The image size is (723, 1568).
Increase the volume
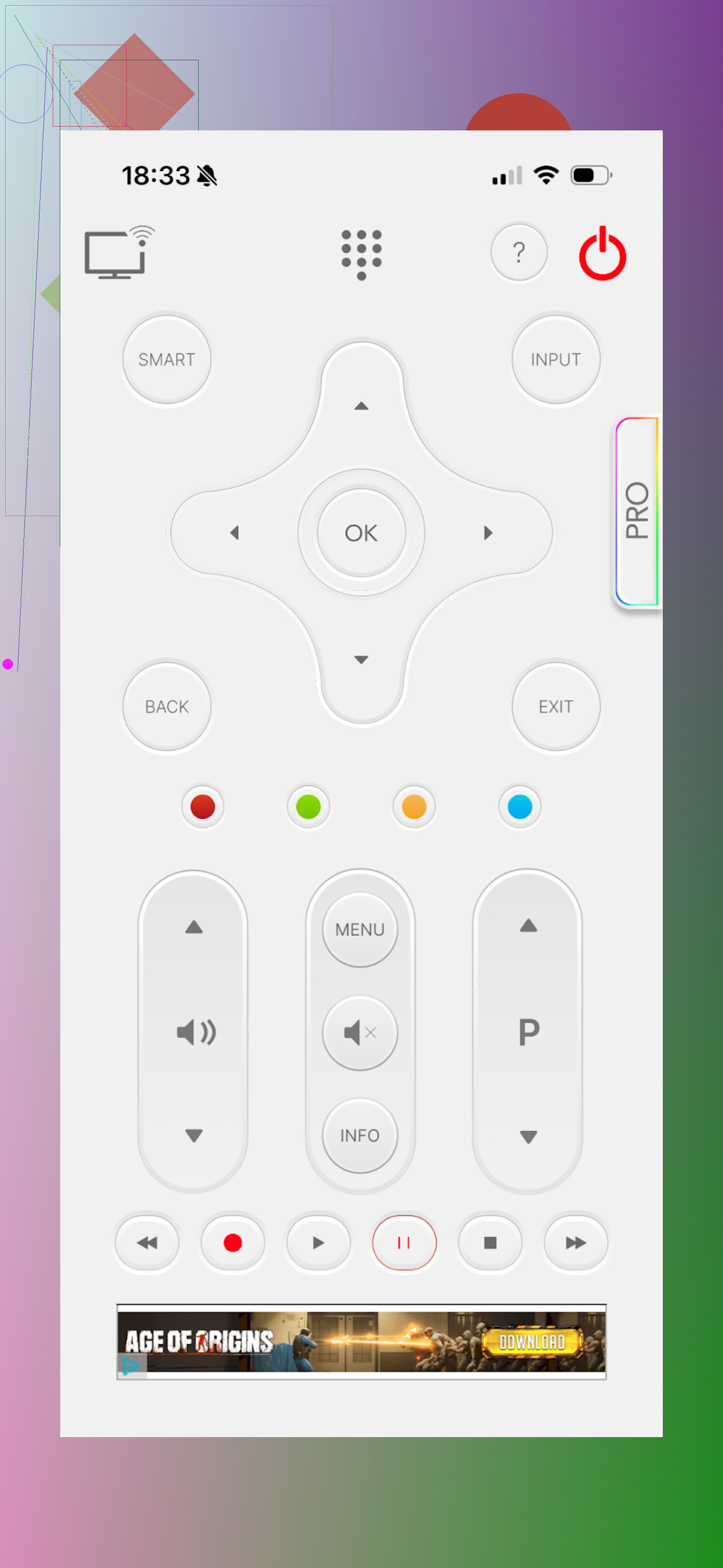(x=193, y=927)
